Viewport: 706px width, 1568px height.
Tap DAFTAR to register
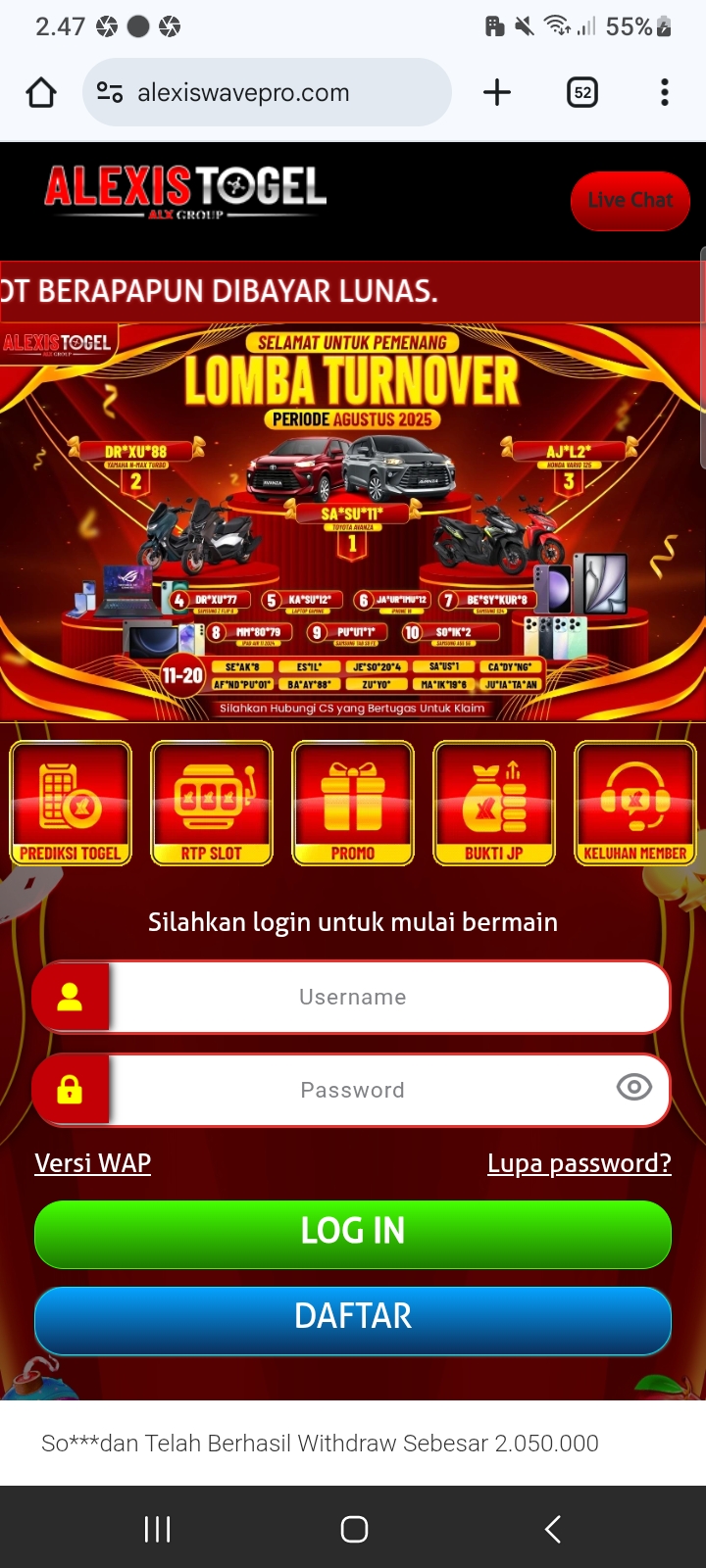(x=353, y=1318)
